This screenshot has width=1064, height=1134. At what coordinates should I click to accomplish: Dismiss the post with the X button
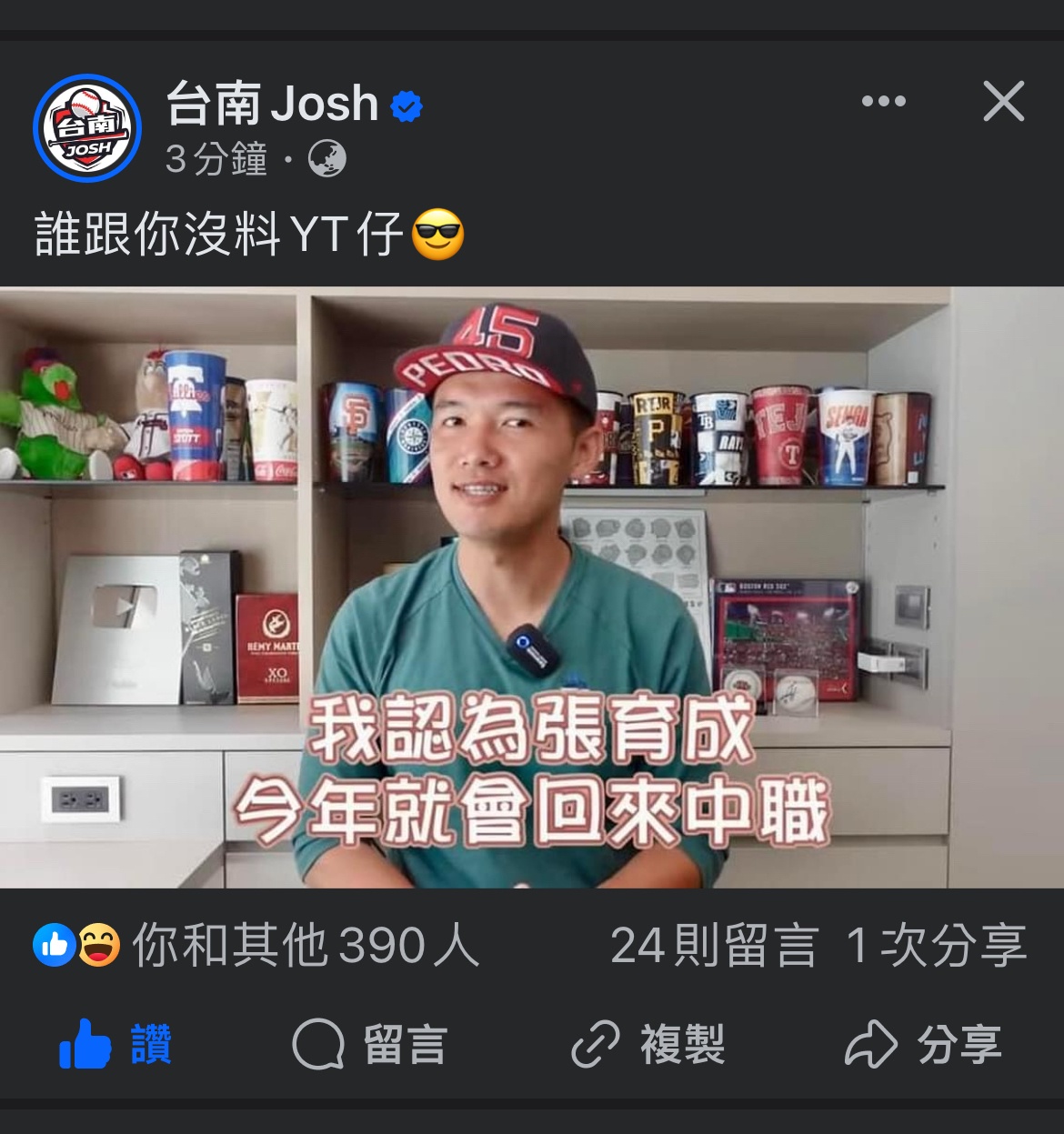1003,101
